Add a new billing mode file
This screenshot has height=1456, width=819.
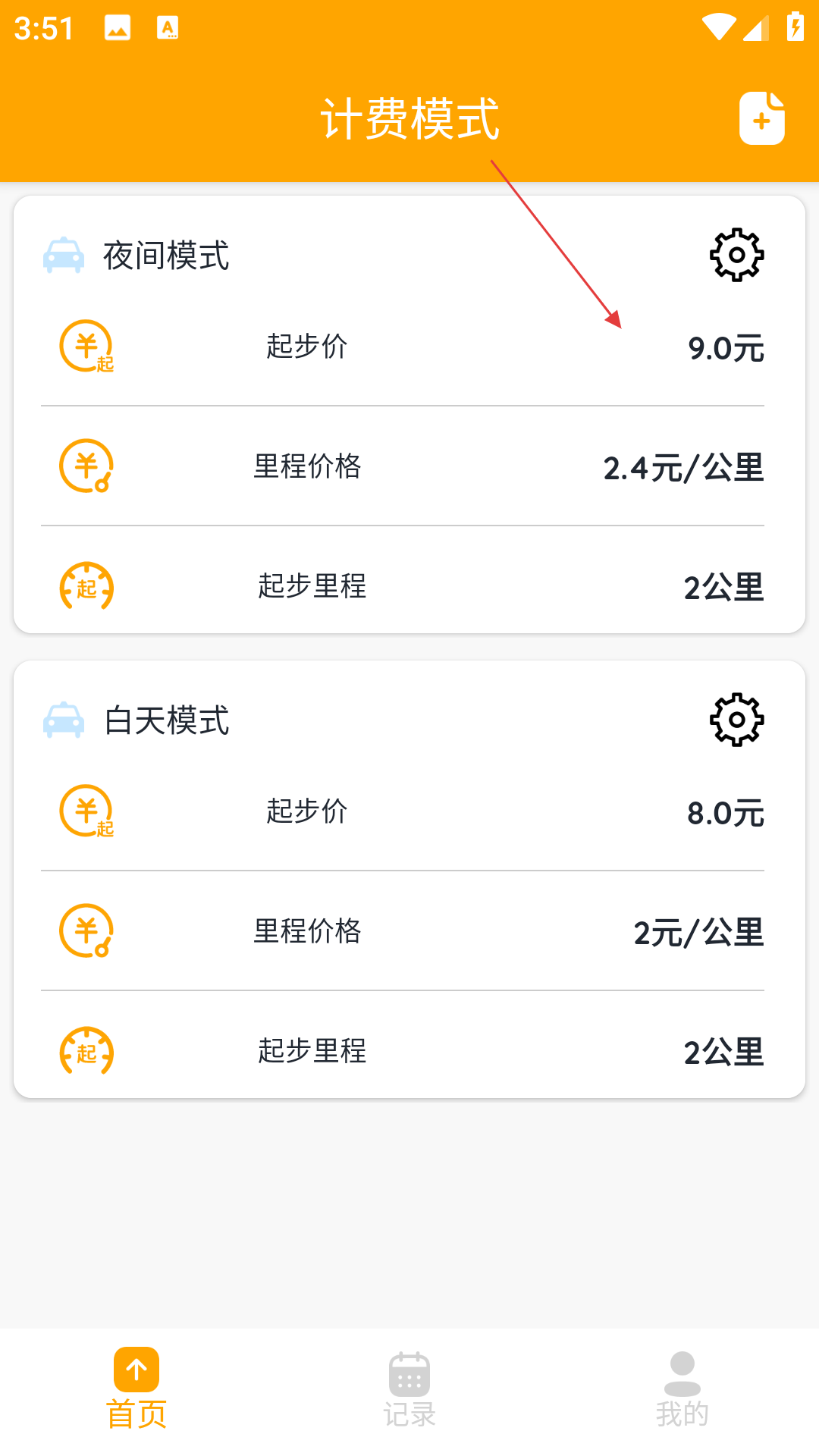(762, 118)
